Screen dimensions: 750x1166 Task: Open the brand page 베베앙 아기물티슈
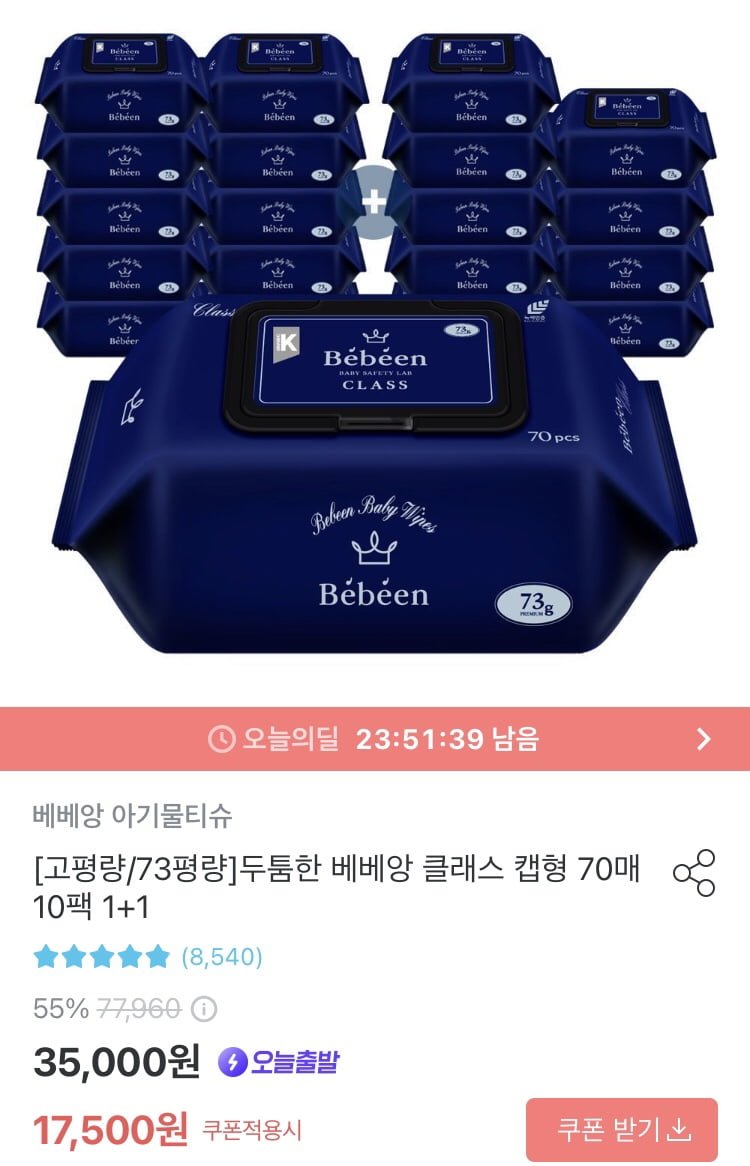(133, 816)
